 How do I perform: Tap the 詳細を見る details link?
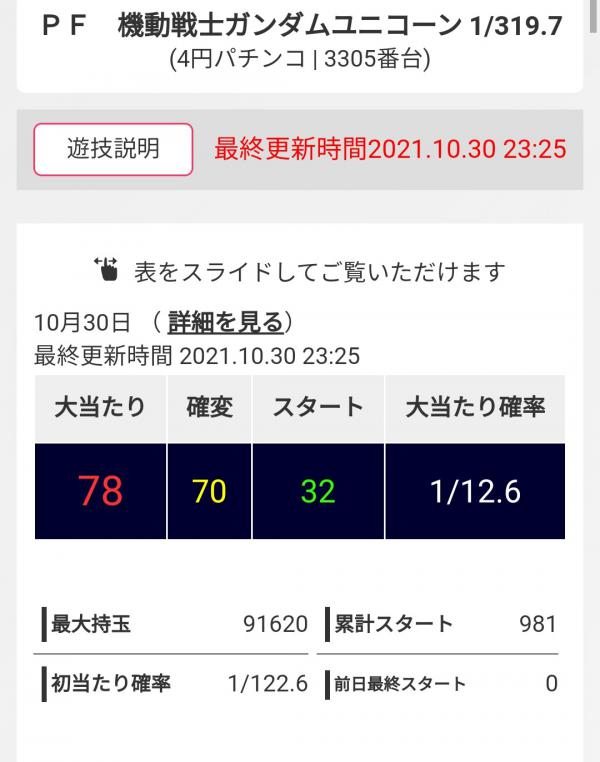(x=225, y=322)
